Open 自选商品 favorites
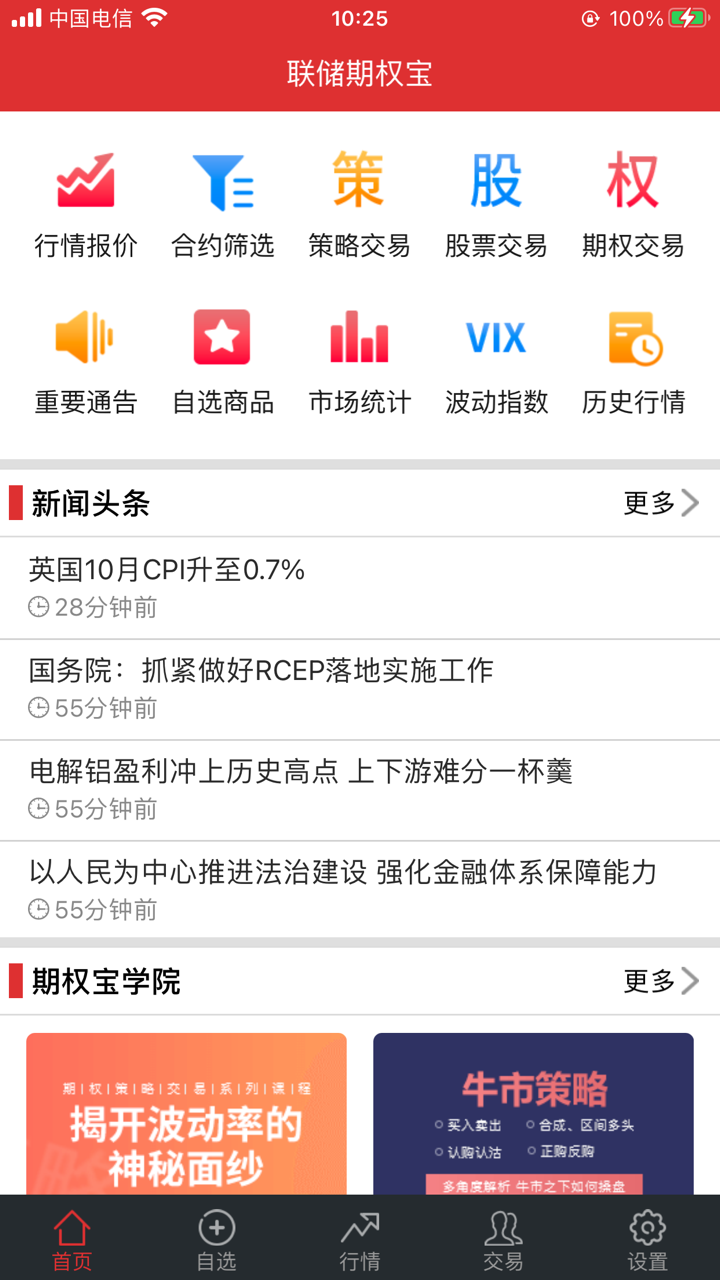Screen dimensions: 720x1280 click(x=223, y=362)
